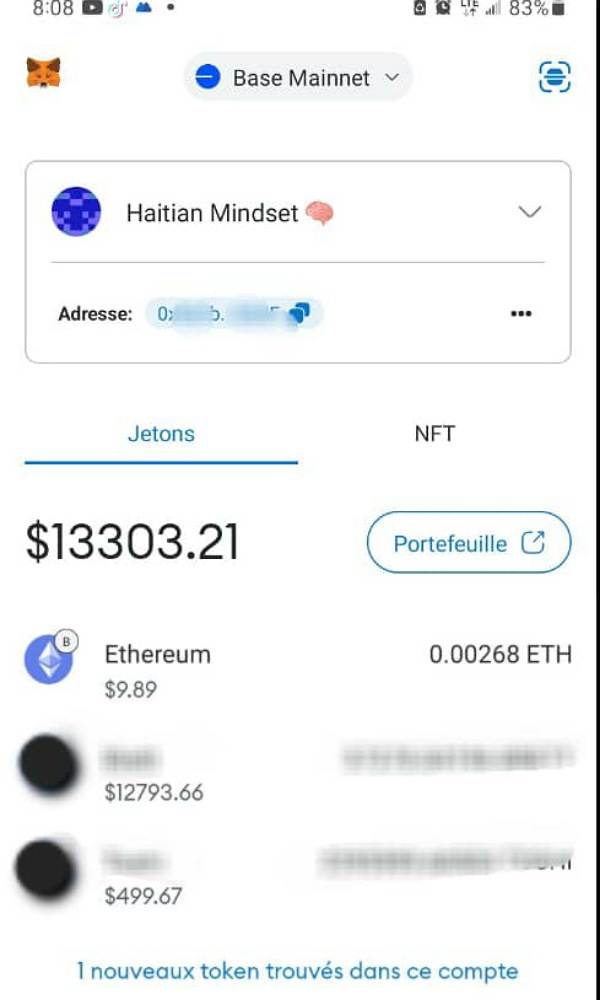Switch to the NFT tab
Screen dimensions: 600x1000
(434, 434)
